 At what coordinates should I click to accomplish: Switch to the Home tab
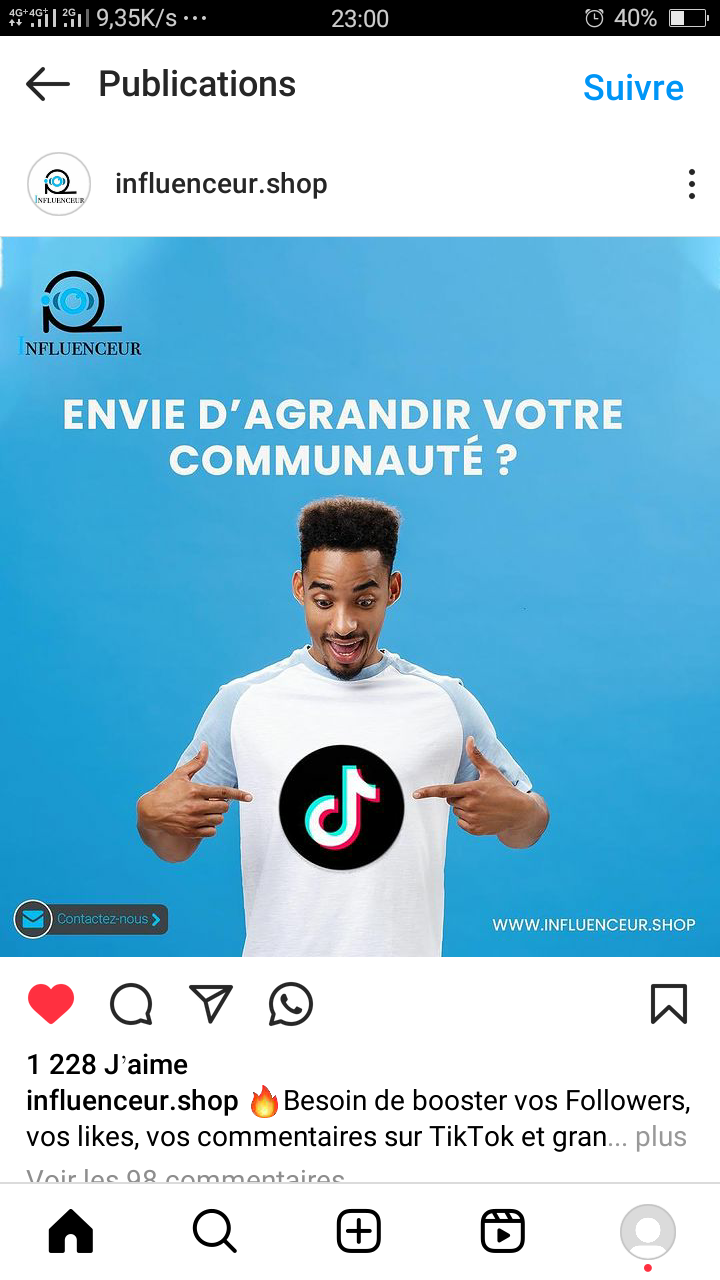pos(71,1231)
